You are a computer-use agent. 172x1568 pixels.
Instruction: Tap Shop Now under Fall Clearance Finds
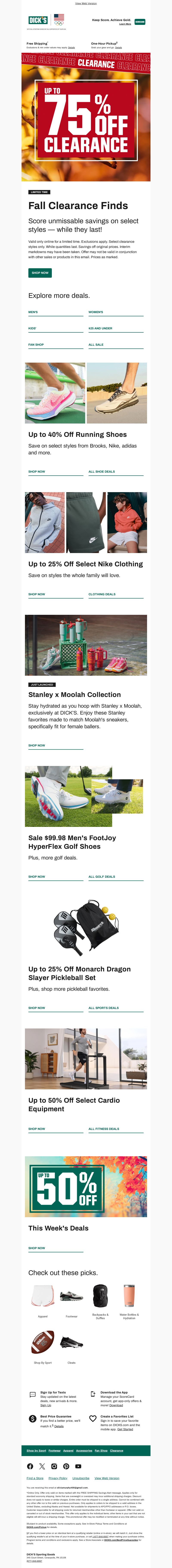[40, 273]
